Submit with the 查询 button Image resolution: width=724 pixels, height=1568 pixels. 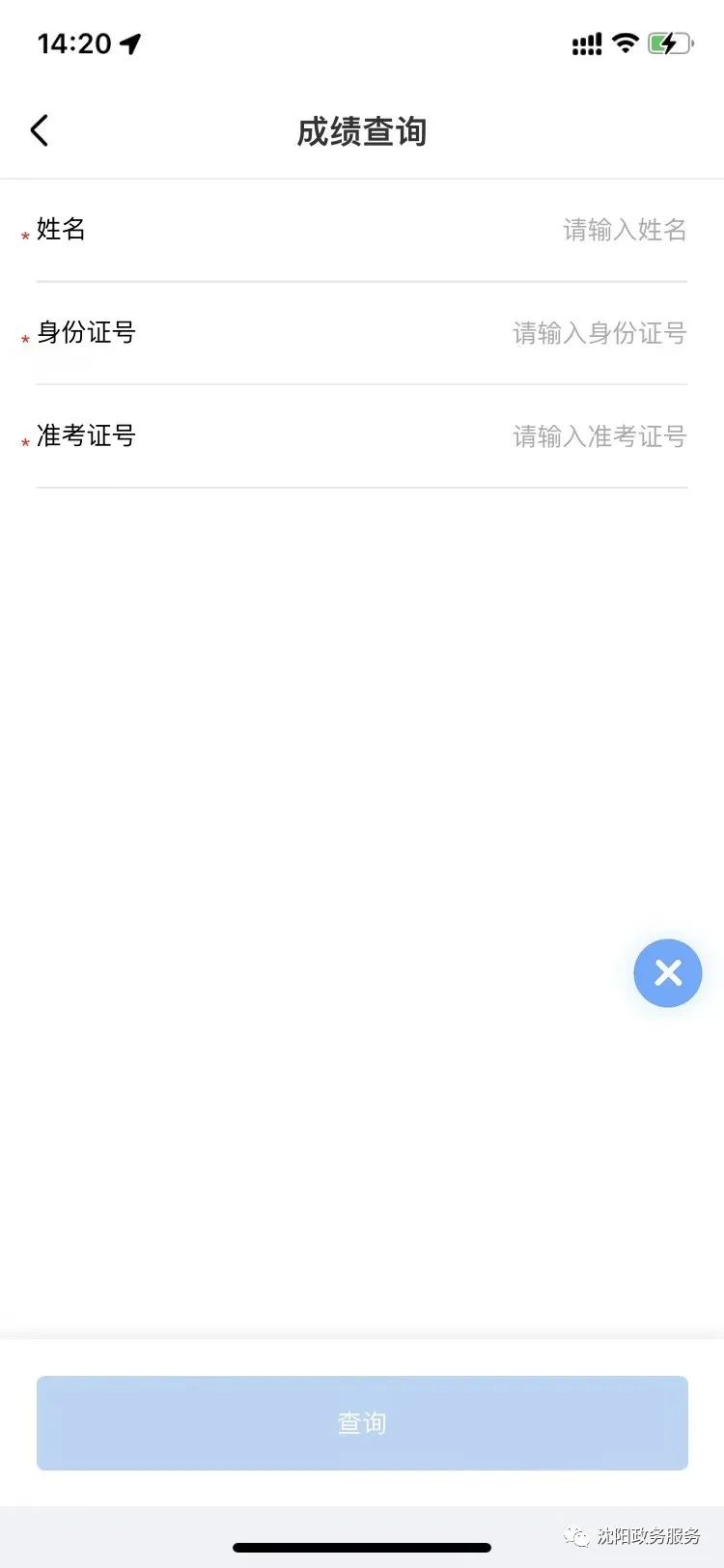pyautogui.click(x=362, y=1422)
